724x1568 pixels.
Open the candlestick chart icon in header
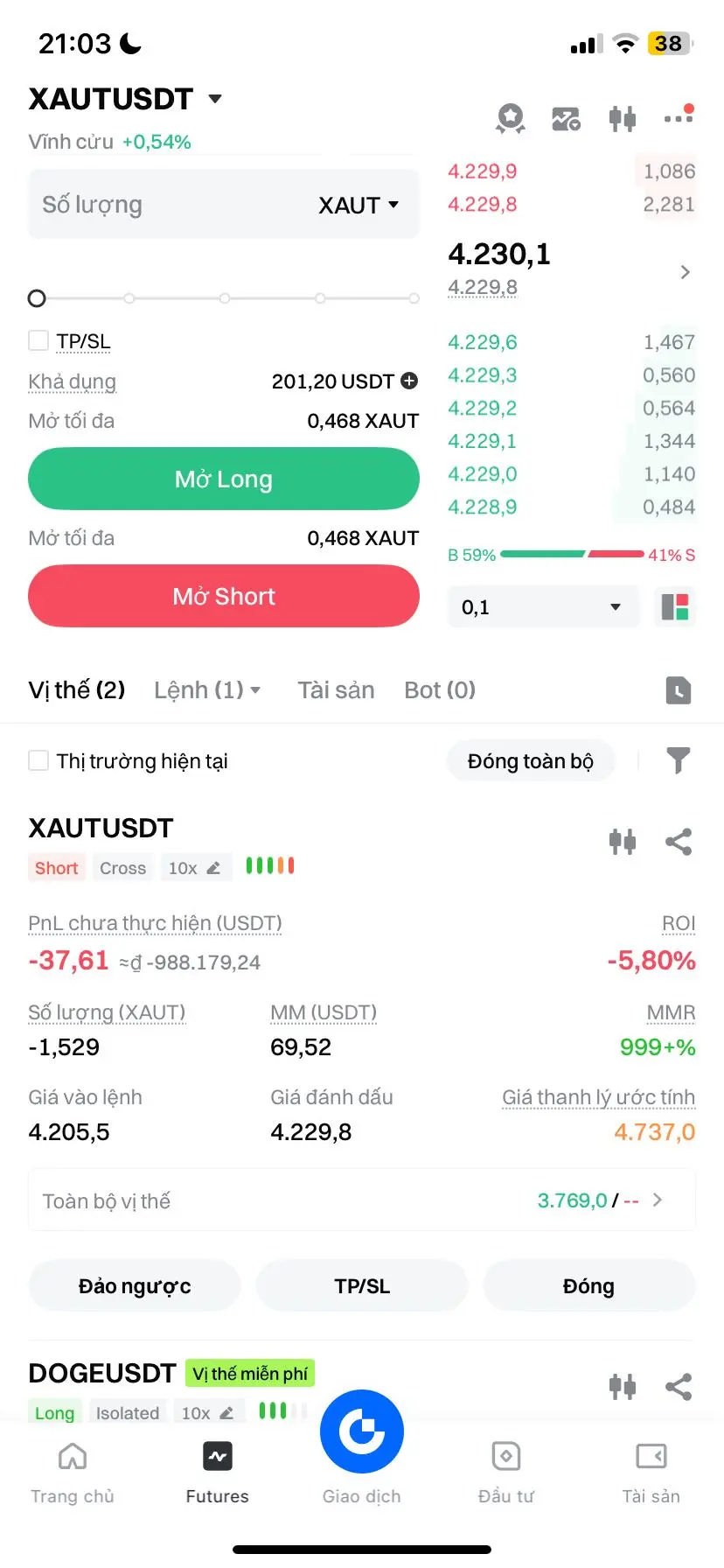(623, 118)
